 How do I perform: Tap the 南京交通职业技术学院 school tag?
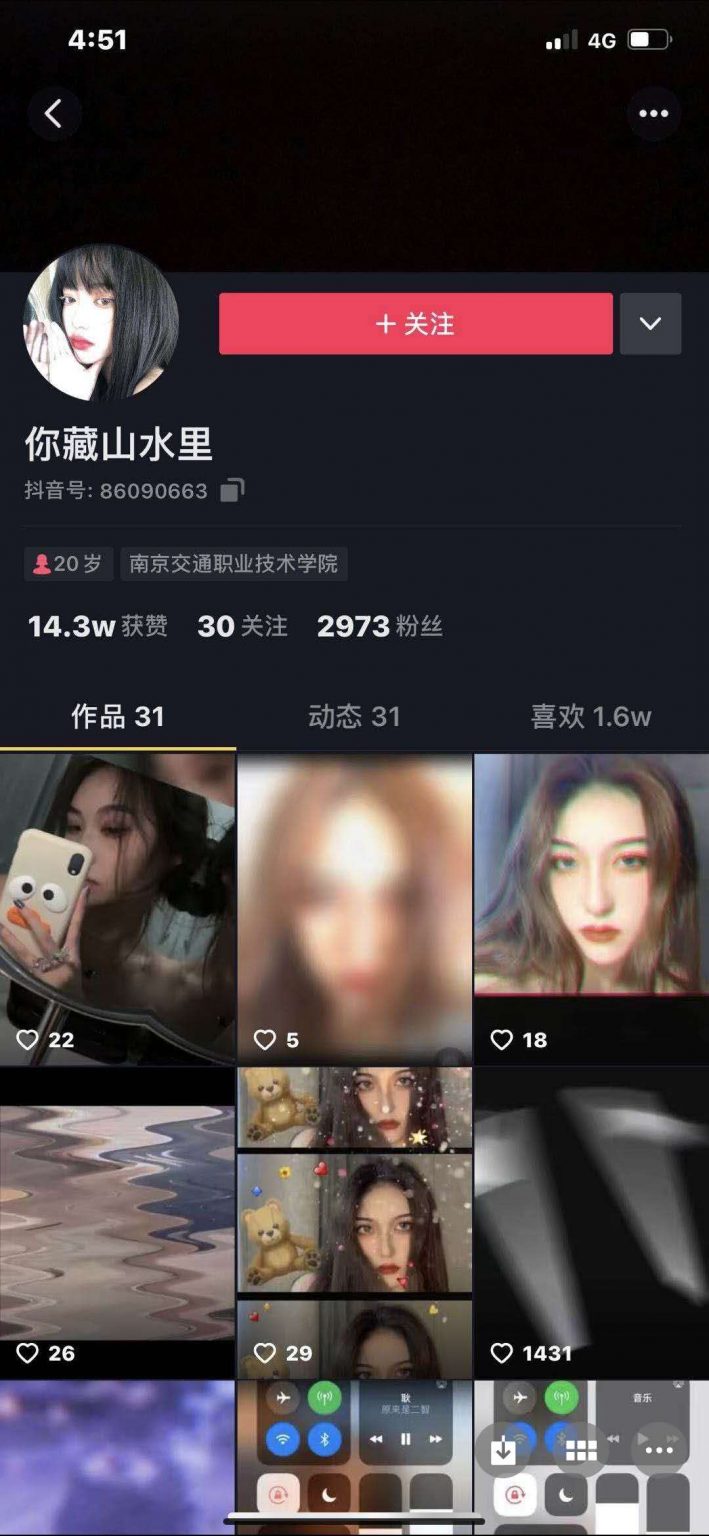(234, 564)
